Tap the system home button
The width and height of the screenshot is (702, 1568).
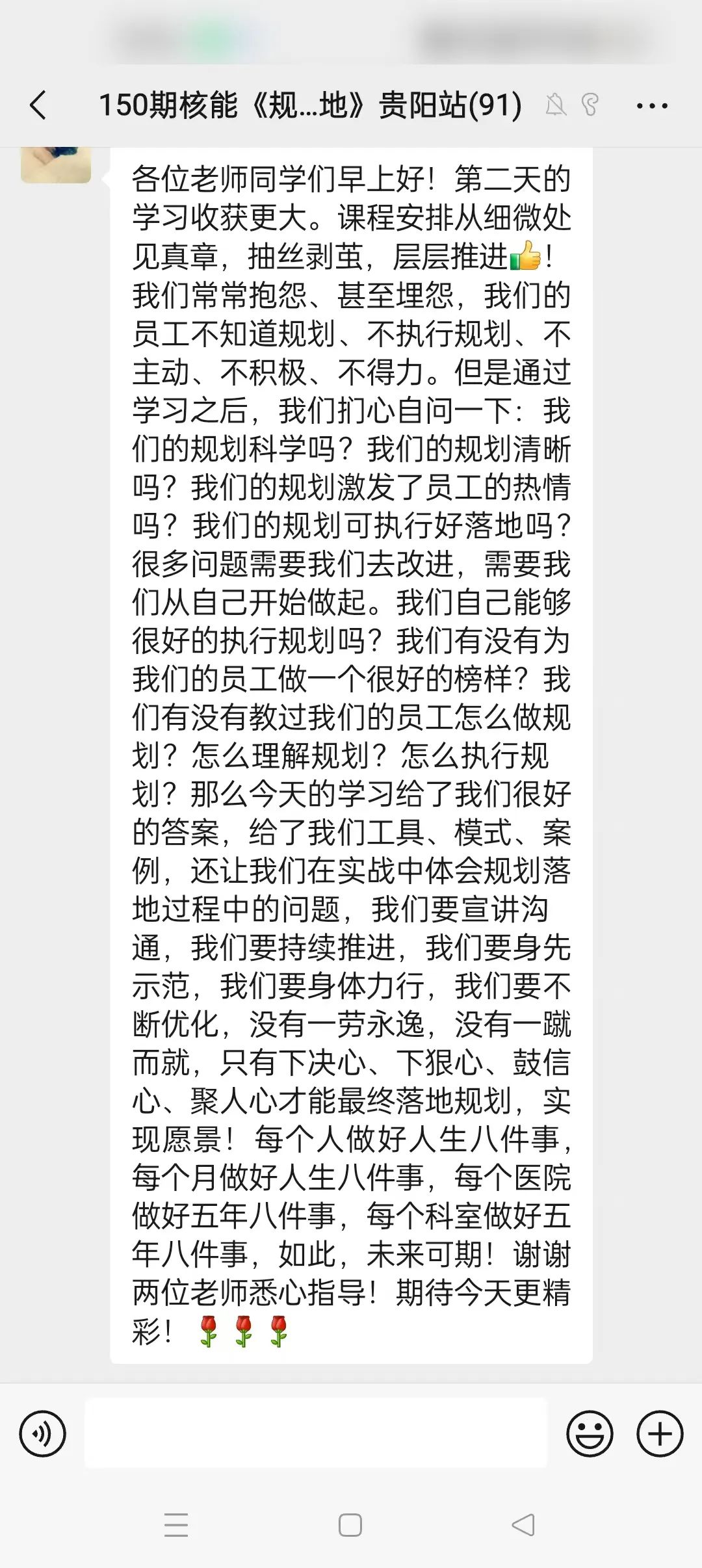tap(350, 1525)
